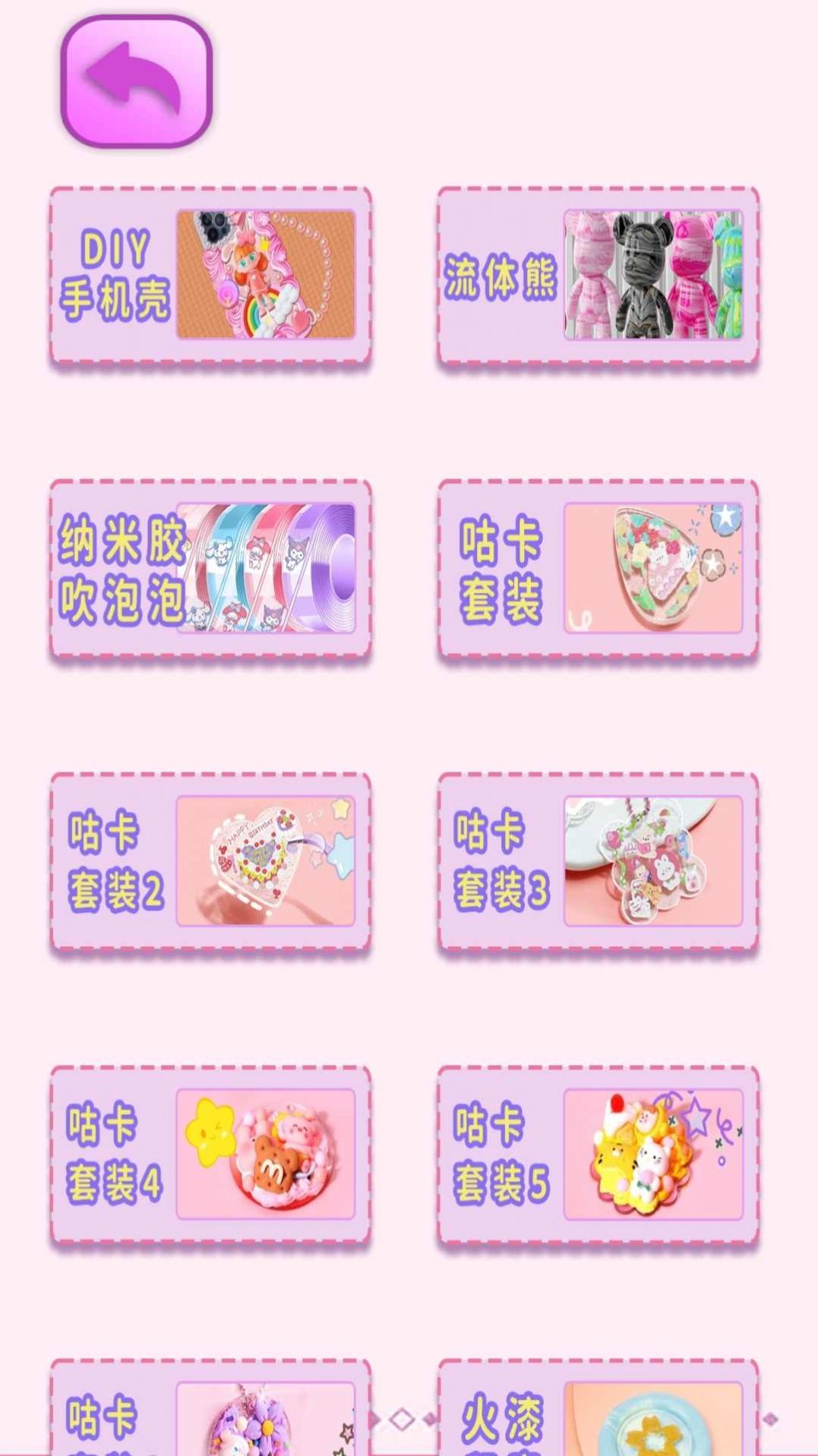Image resolution: width=818 pixels, height=1456 pixels.
Task: Open the 咕卡套装4 card
Action: click(x=210, y=1154)
